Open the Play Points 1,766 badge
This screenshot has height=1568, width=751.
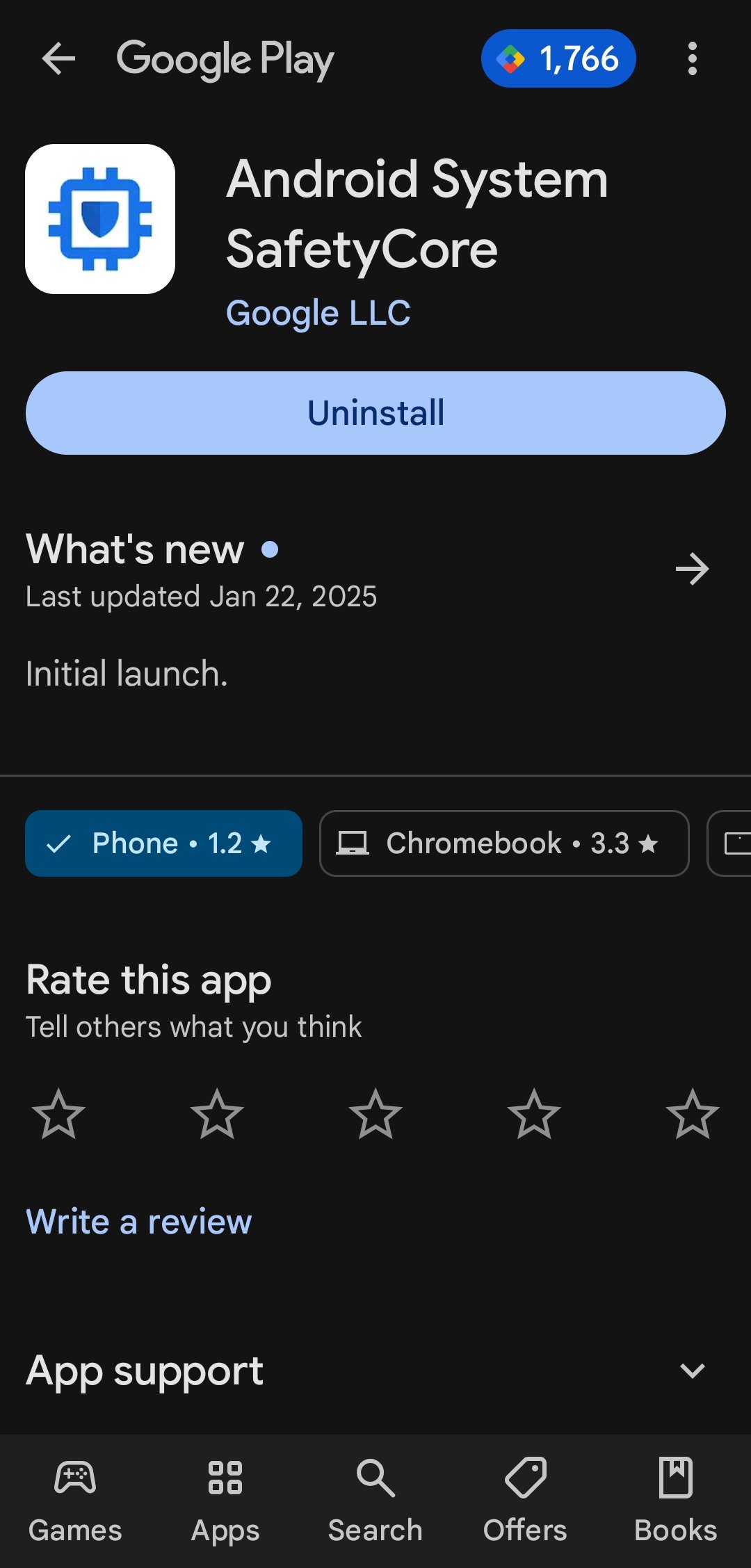(558, 58)
